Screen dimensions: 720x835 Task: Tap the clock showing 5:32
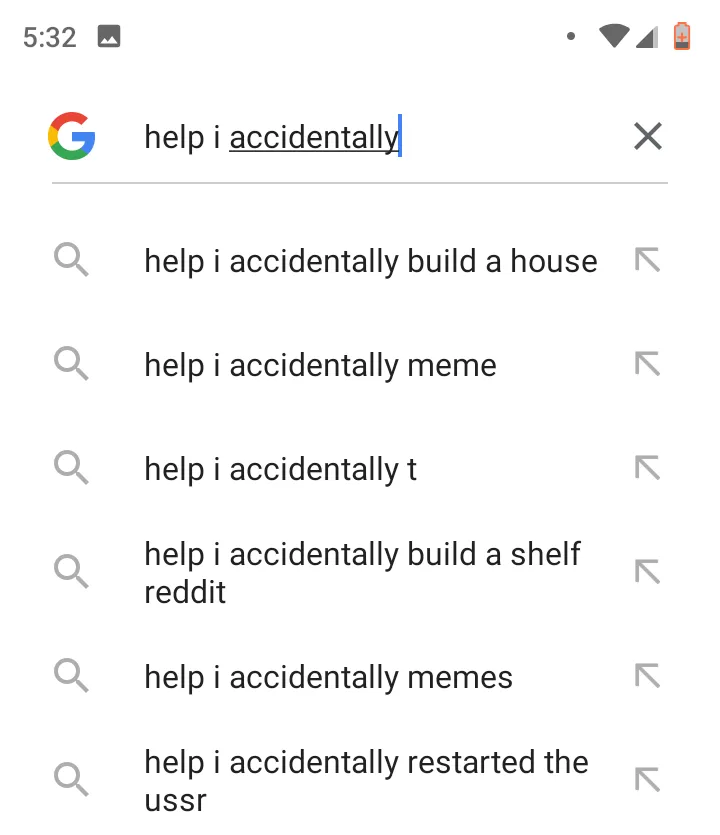pos(48,36)
